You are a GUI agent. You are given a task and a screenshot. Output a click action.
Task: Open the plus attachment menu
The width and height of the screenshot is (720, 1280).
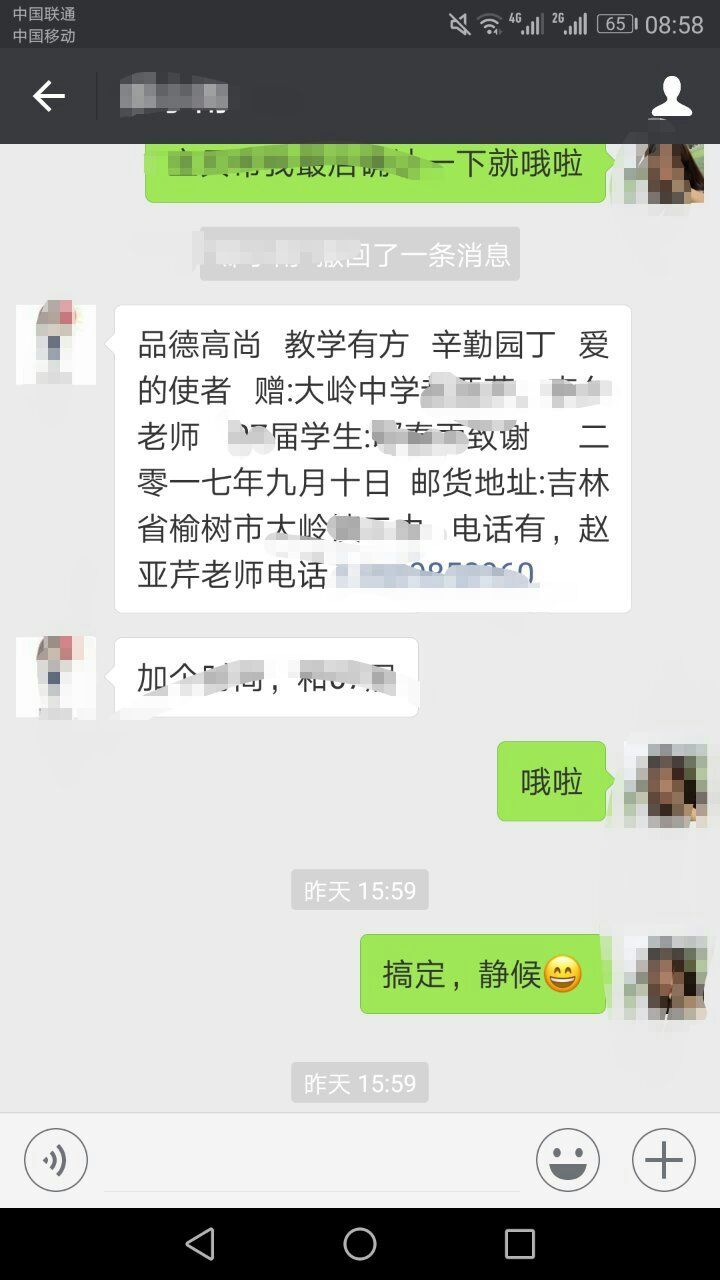click(x=663, y=1160)
